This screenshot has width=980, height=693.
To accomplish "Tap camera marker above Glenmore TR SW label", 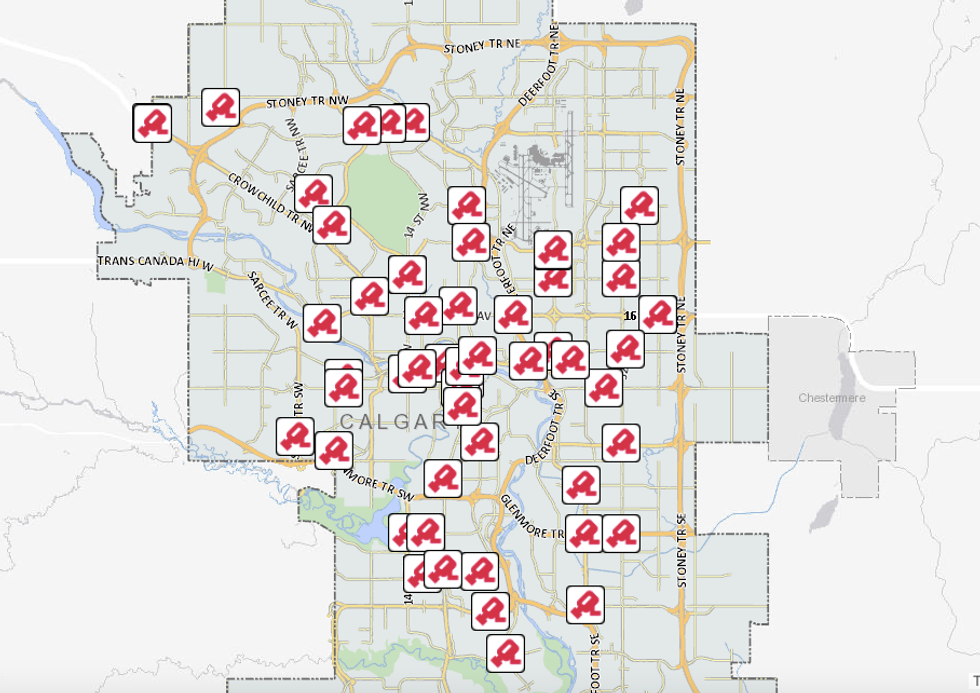I will point(334,450).
